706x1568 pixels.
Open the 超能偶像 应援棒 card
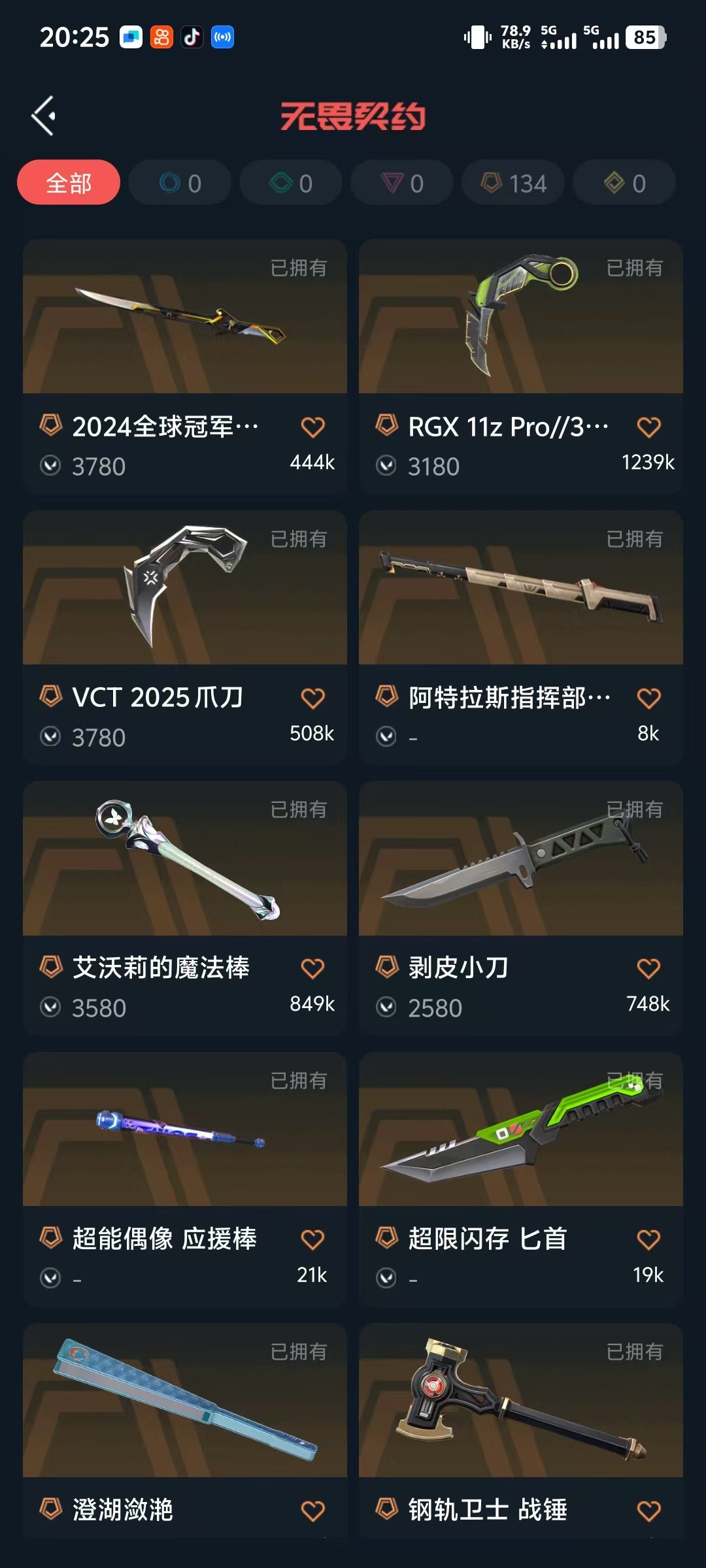tap(184, 1130)
